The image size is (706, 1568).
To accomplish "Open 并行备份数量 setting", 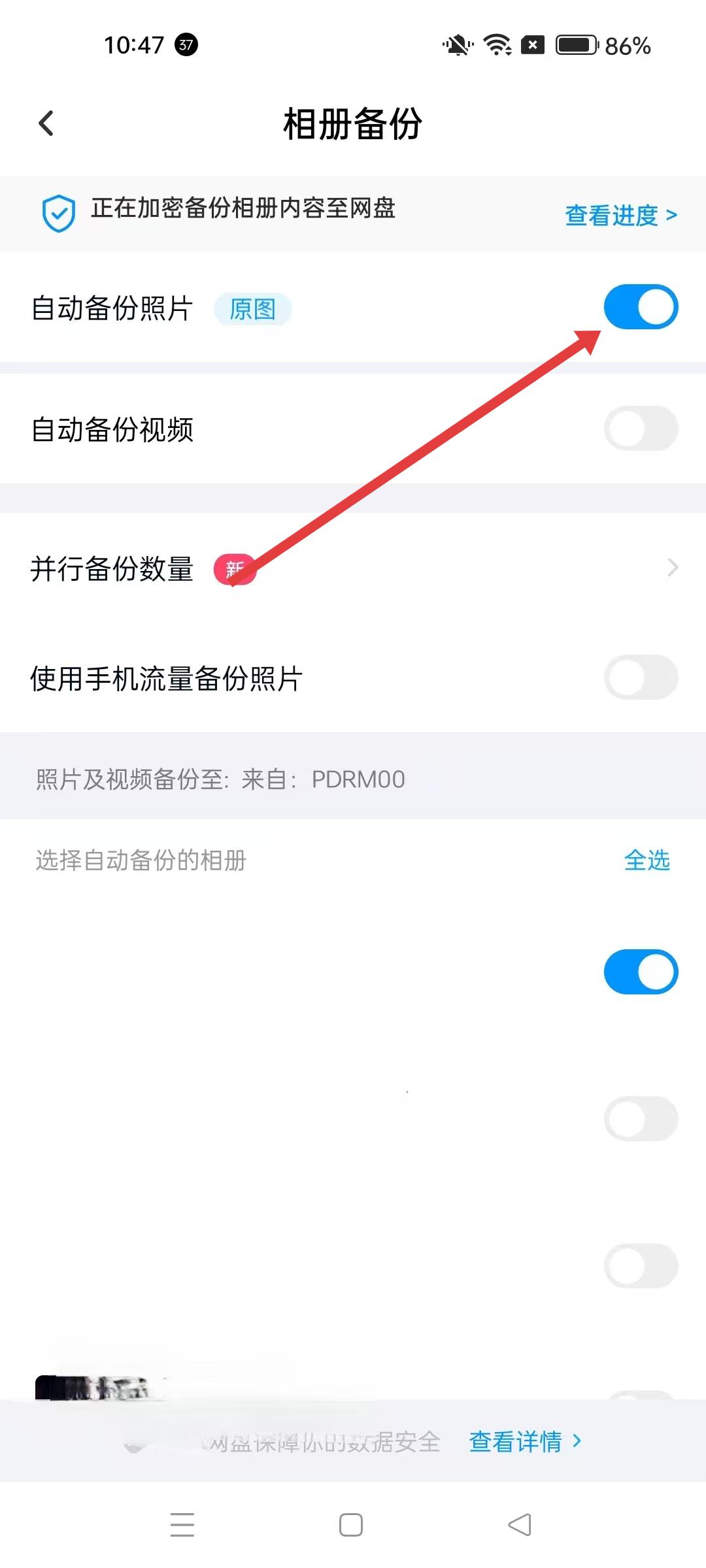I will click(x=353, y=568).
